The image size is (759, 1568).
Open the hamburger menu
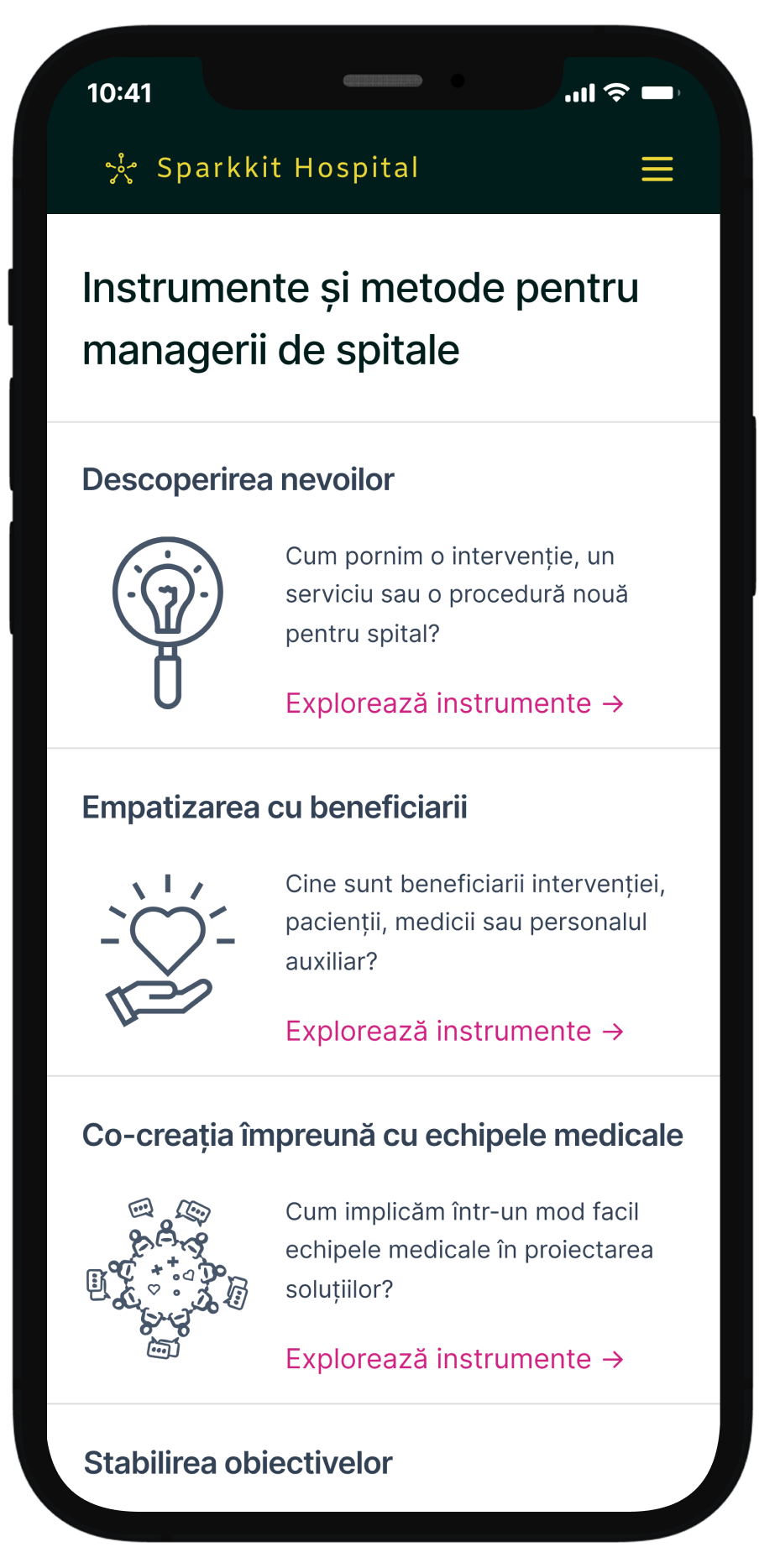tap(657, 169)
